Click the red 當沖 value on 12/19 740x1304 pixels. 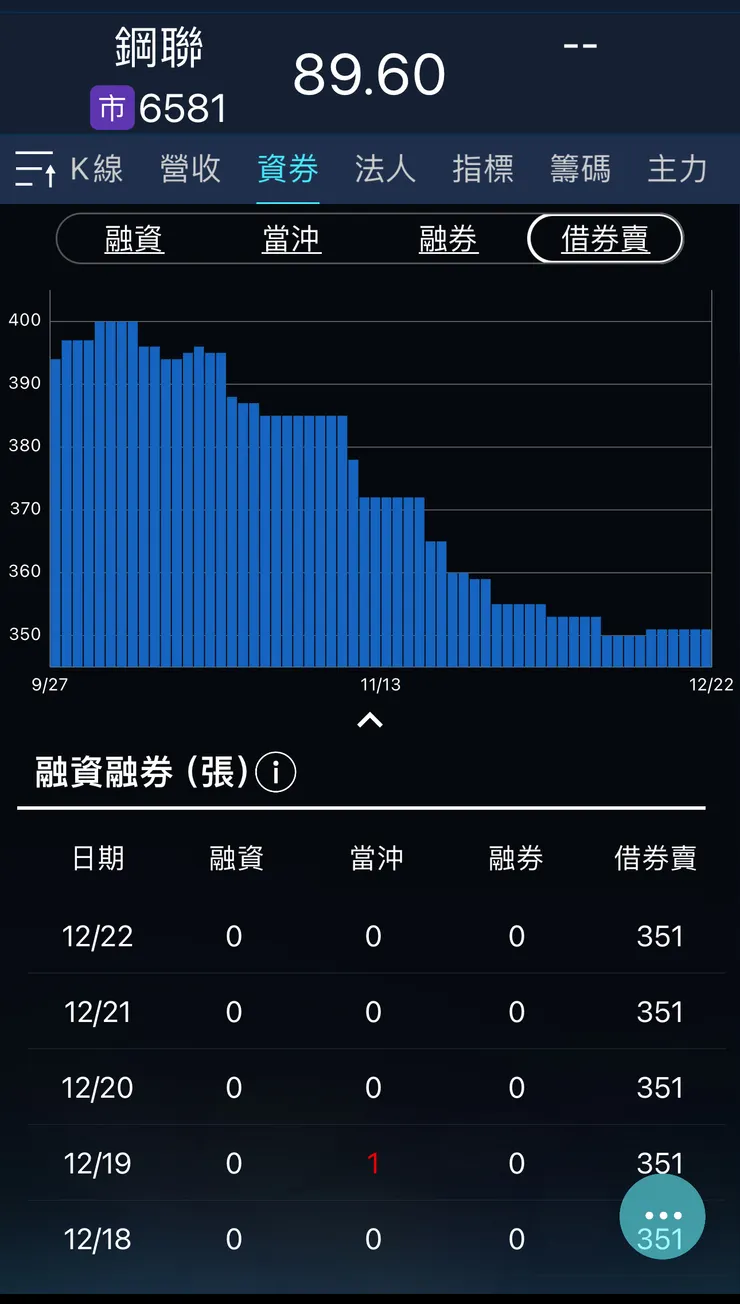tap(373, 1163)
